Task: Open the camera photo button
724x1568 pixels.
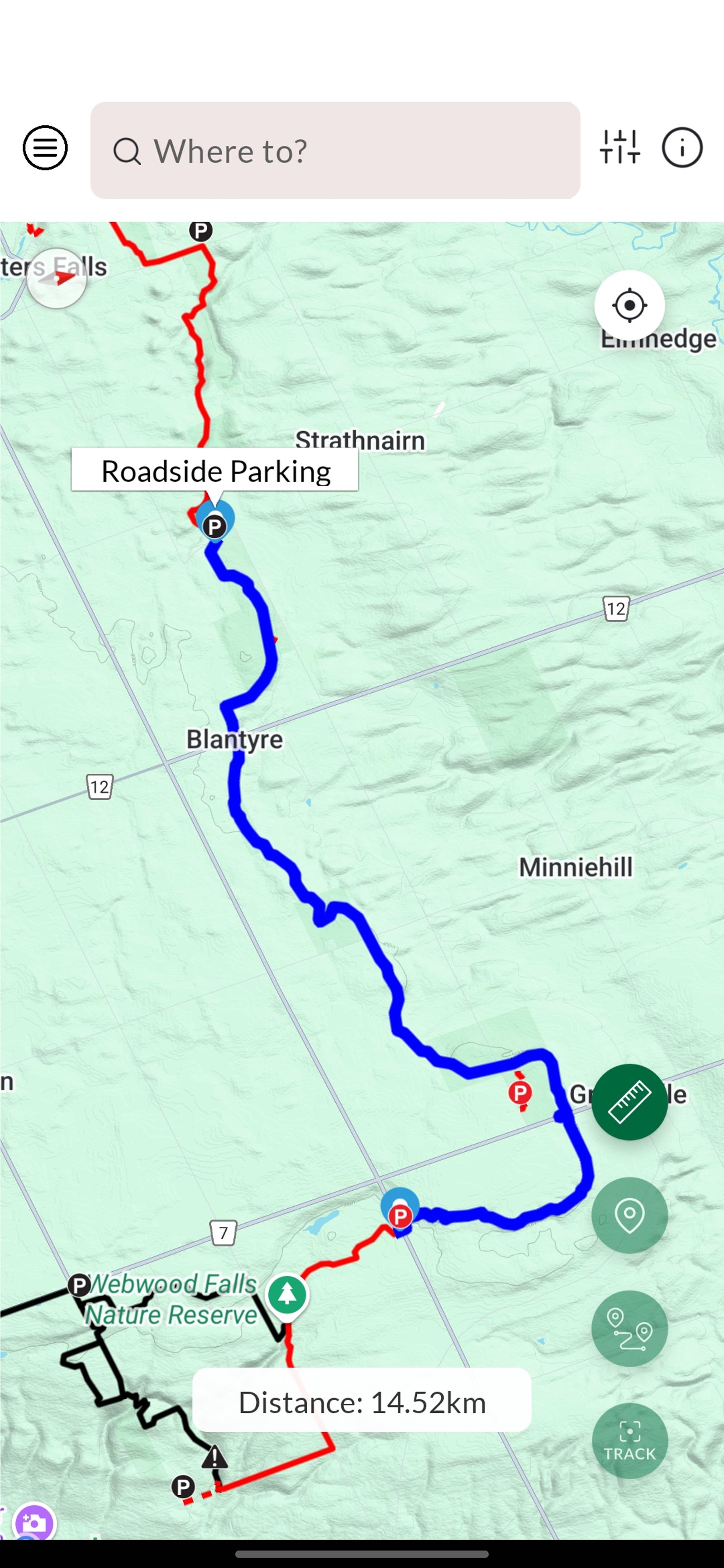Action: click(33, 1523)
